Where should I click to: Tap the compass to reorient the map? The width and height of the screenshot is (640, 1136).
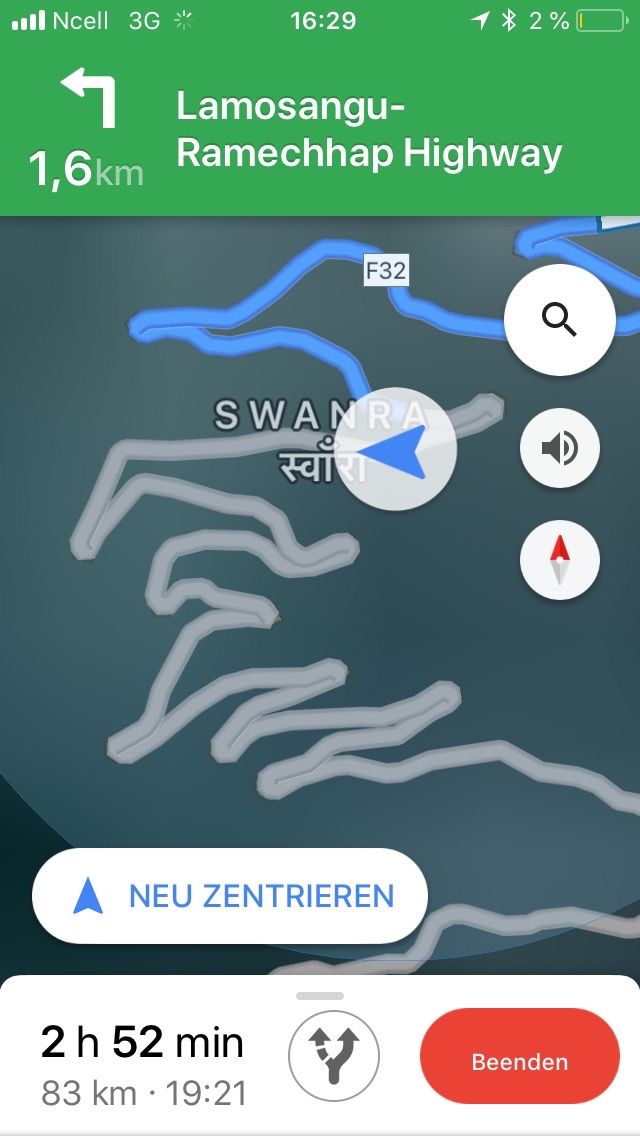coord(560,560)
